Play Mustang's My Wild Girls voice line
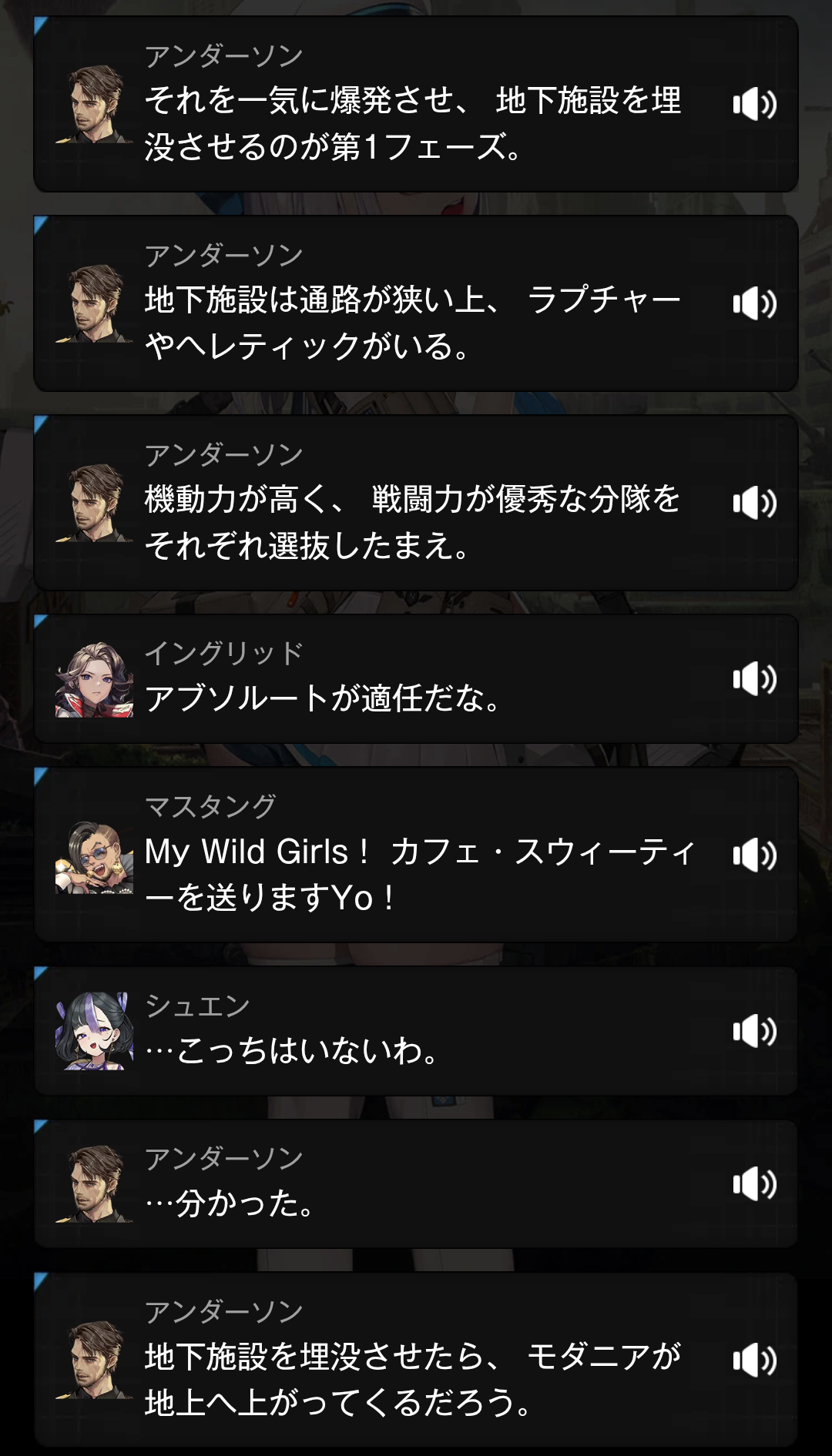Viewport: 832px width, 1456px height. 754,855
